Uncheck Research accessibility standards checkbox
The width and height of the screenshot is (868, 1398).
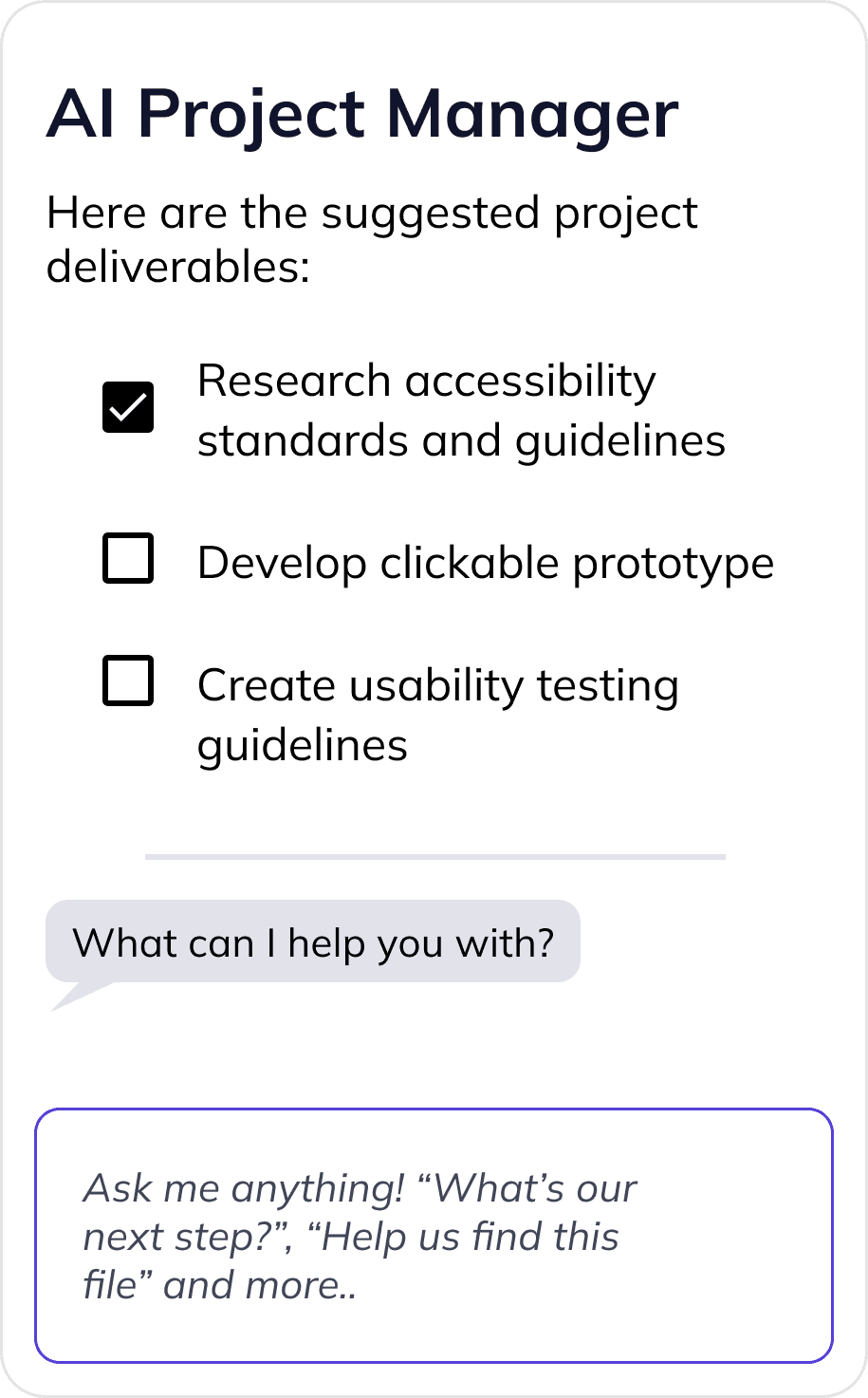(x=128, y=408)
